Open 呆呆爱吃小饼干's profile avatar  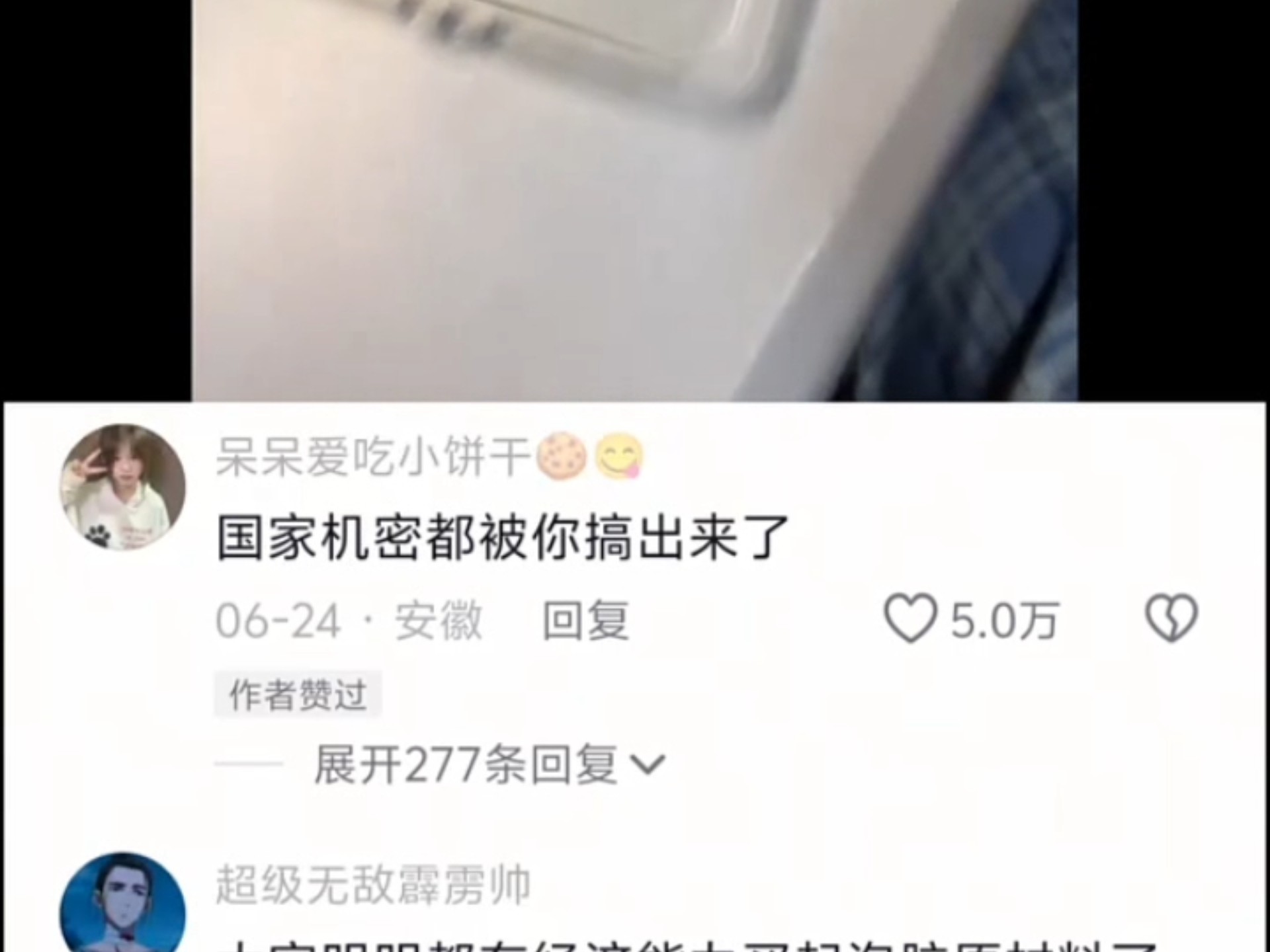[122, 487]
